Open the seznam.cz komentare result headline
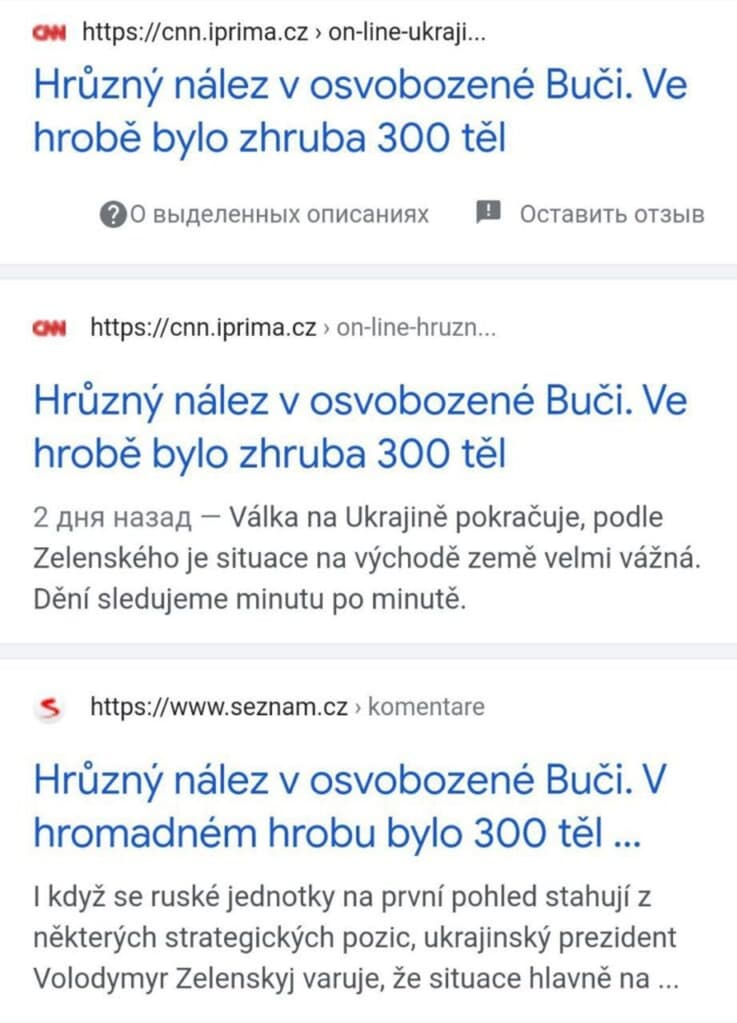 pyautogui.click(x=350, y=806)
